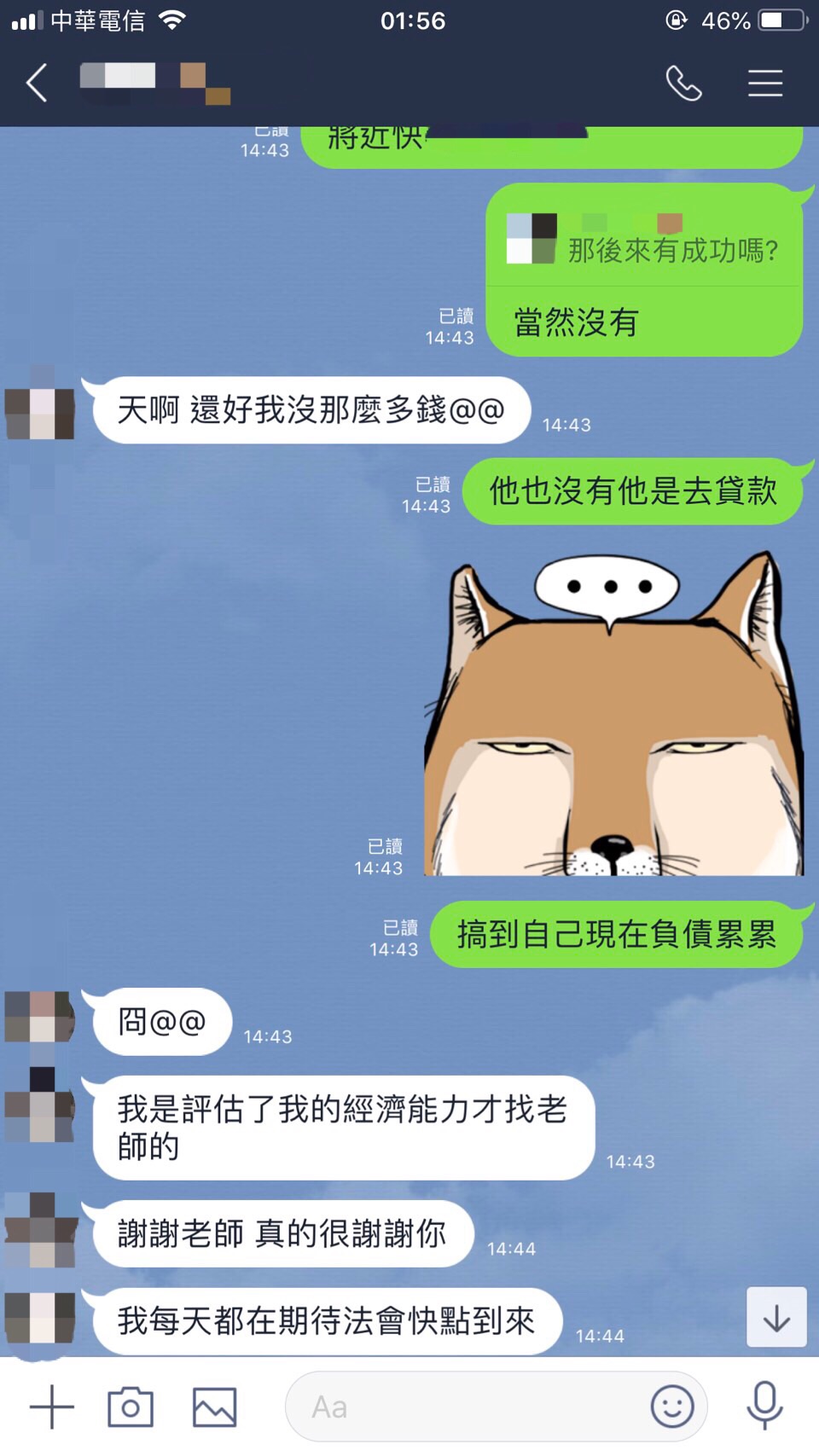Go back to the chat list
The image size is (819, 1456).
point(36,84)
